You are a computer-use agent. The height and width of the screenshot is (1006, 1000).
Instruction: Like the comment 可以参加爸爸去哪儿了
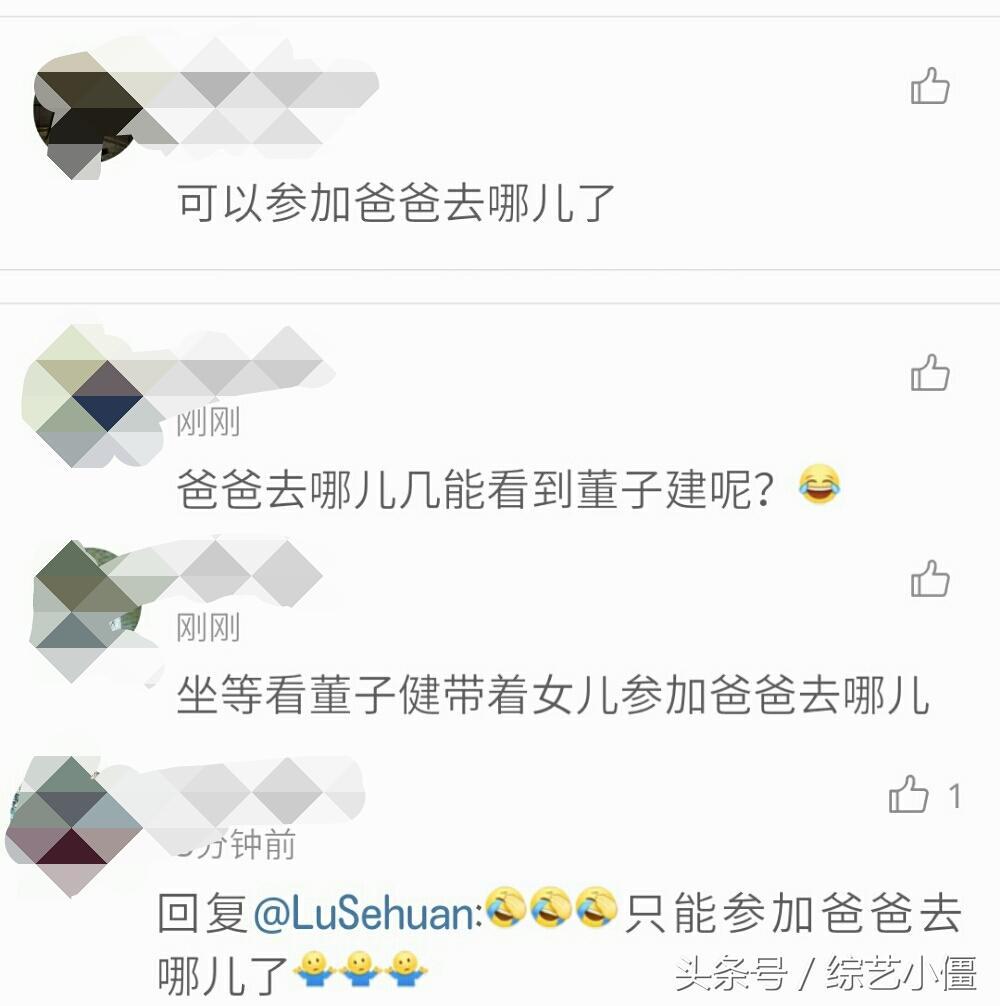[x=929, y=87]
